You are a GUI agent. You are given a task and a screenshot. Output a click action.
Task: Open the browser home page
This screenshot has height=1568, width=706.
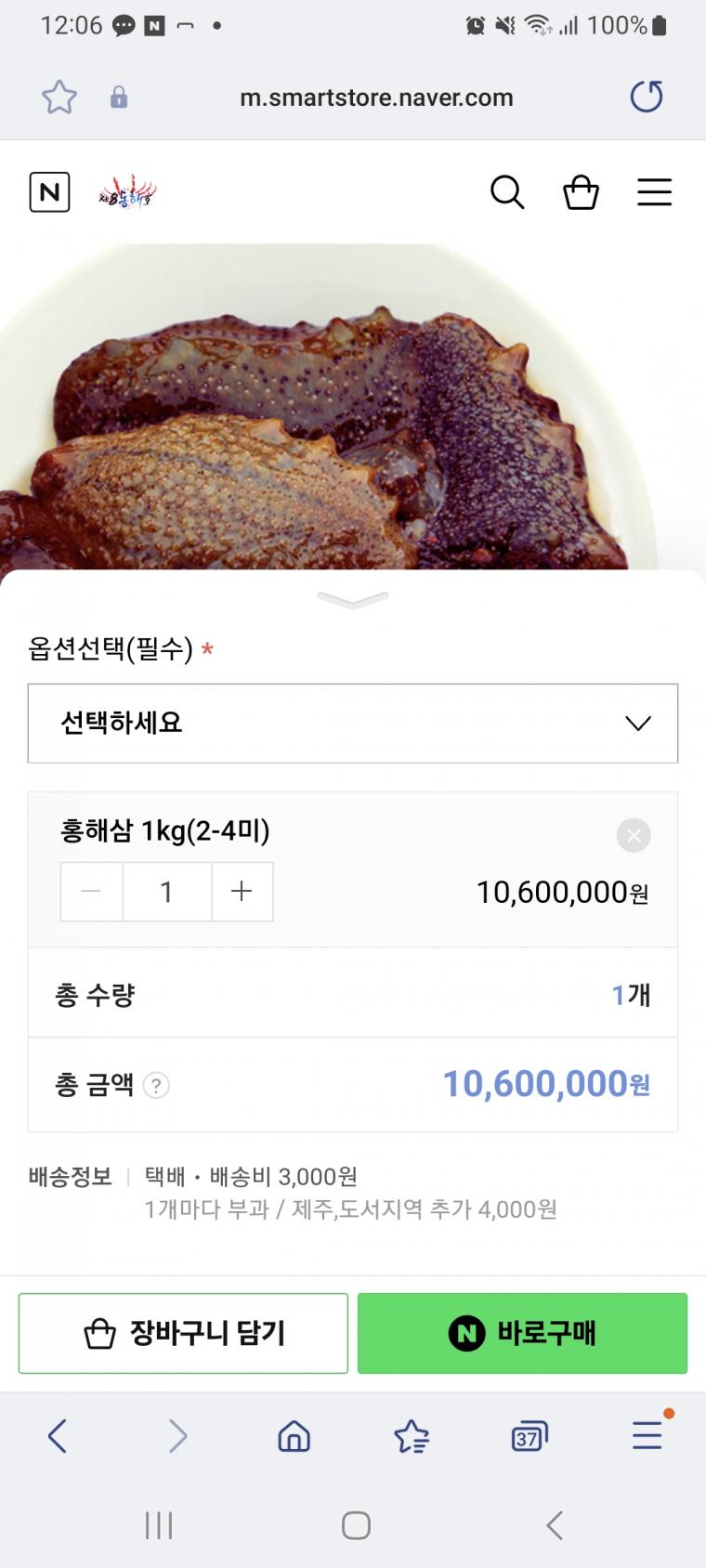coord(294,1436)
